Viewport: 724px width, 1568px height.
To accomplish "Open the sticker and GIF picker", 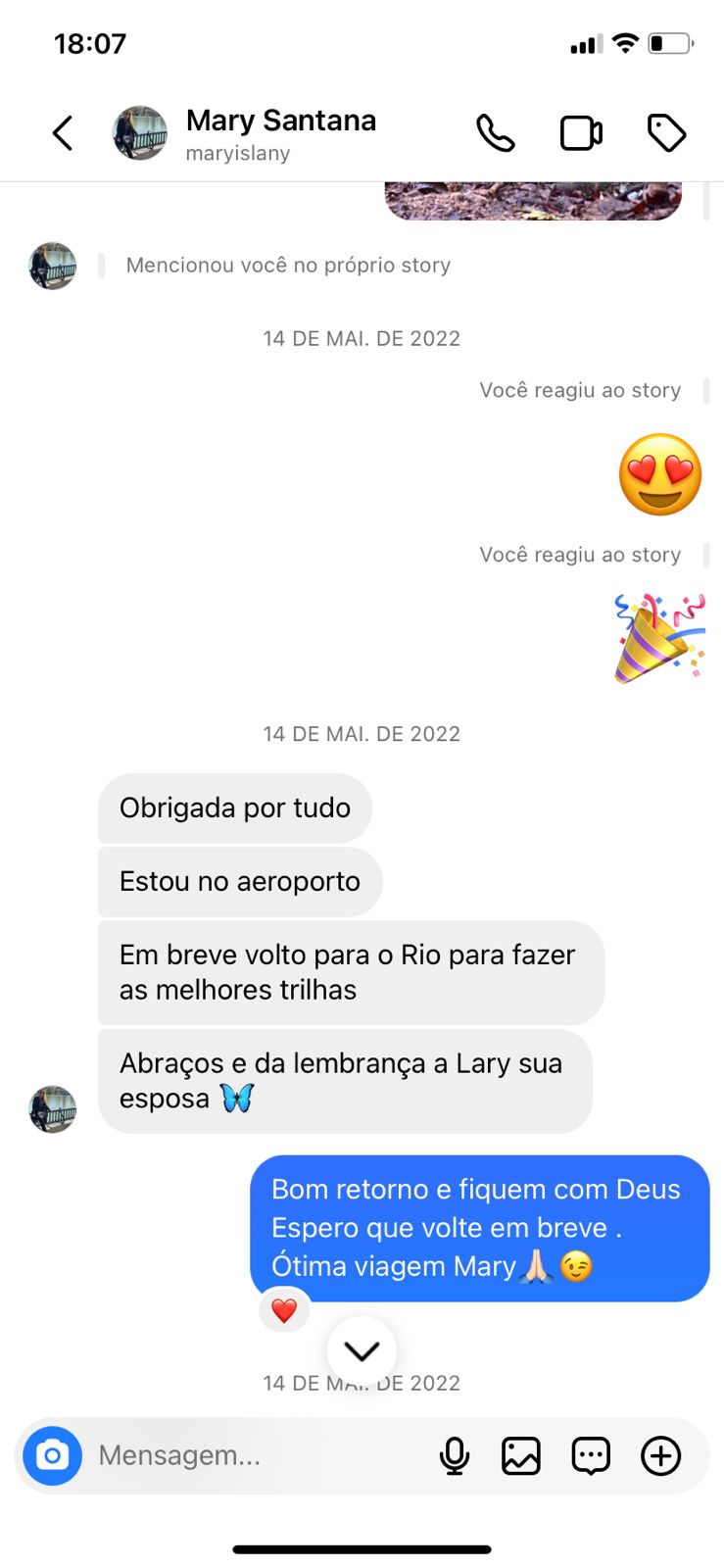I will click(591, 1455).
